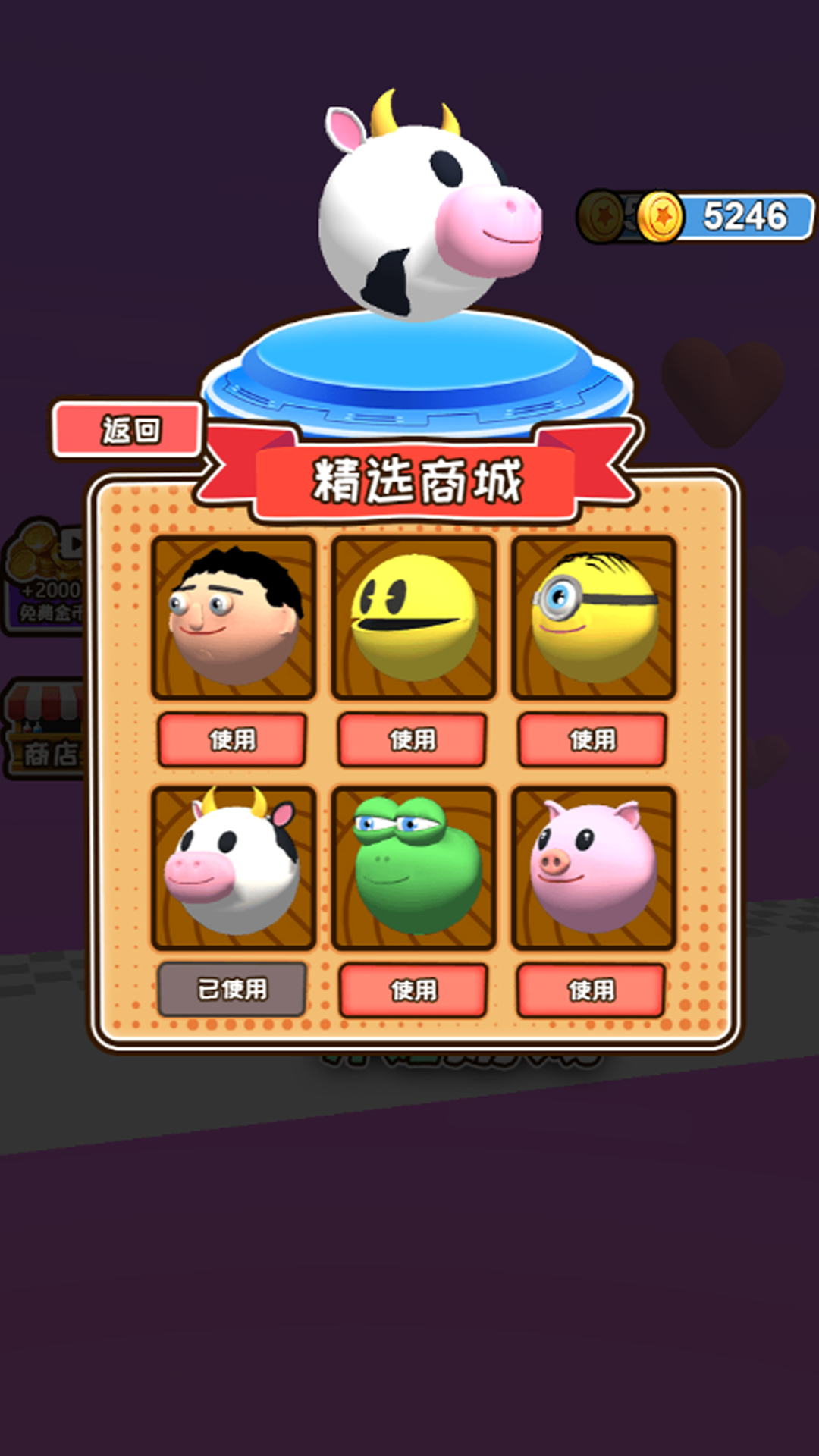Use the one-eyed goggle minion skin
The height and width of the screenshot is (1456, 819).
[x=592, y=739]
